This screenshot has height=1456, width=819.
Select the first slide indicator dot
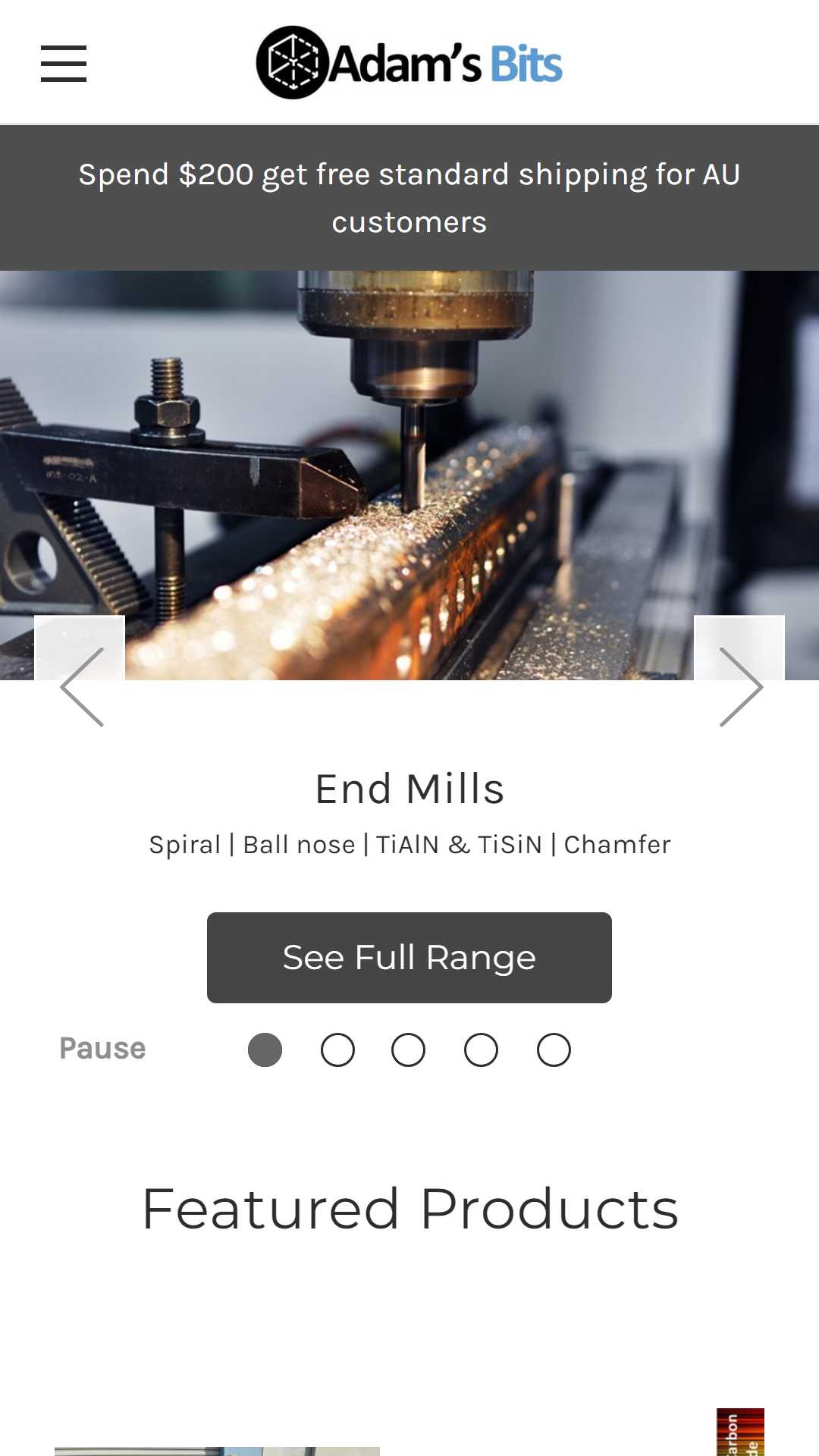pyautogui.click(x=265, y=1050)
